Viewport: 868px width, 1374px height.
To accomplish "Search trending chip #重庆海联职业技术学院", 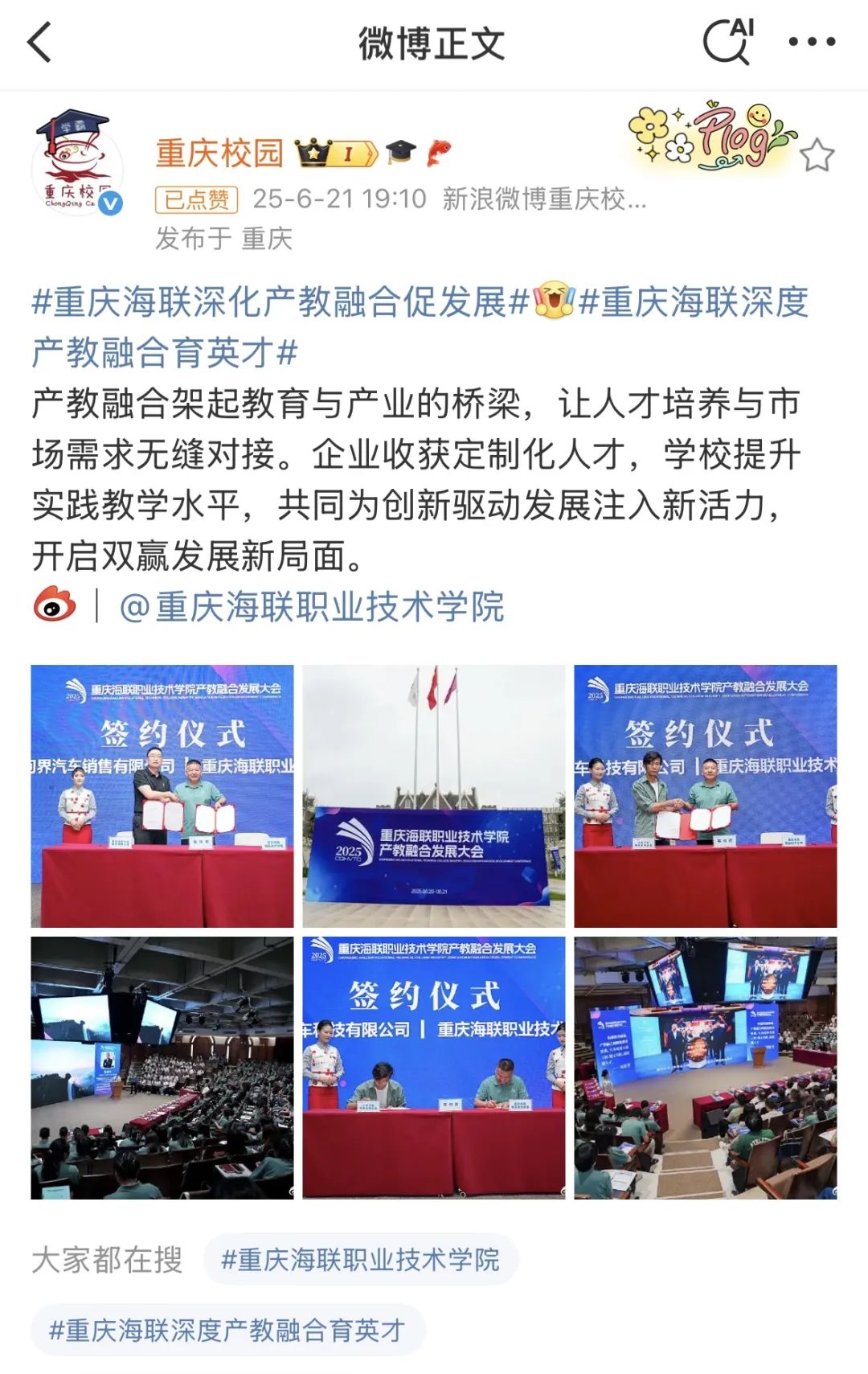I will (x=360, y=1259).
